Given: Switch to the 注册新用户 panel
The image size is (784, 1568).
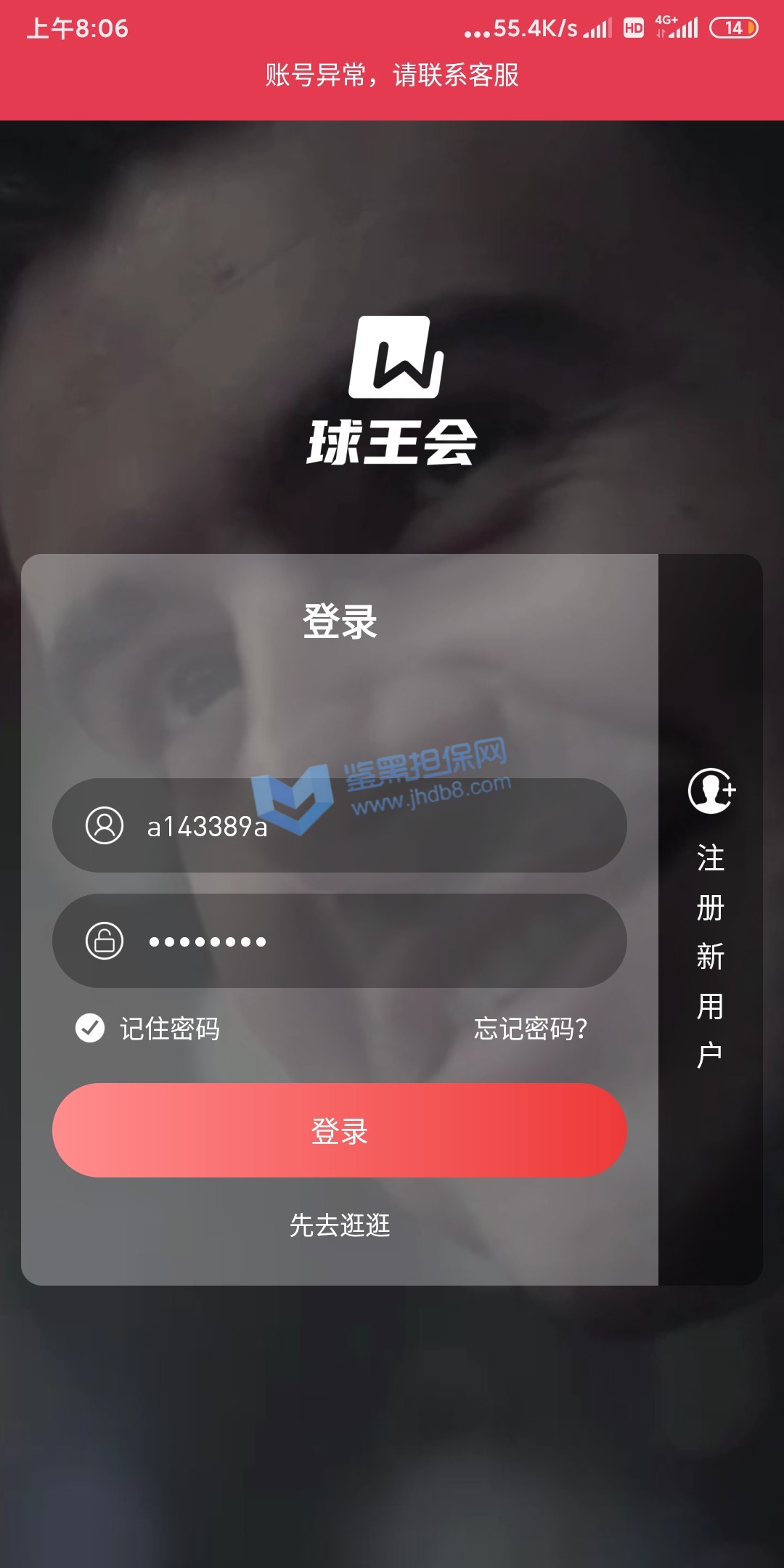Looking at the screenshot, I should pyautogui.click(x=710, y=919).
